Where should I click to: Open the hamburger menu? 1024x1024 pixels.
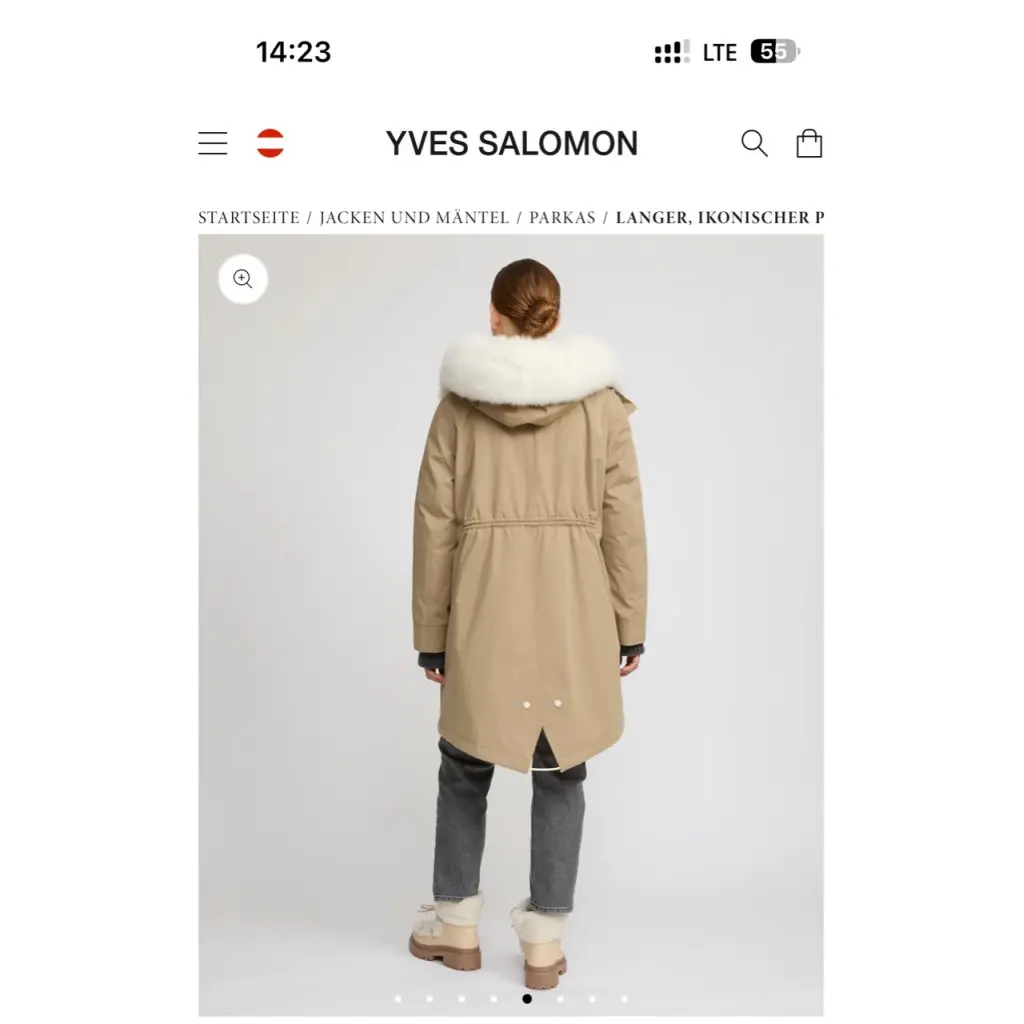click(x=212, y=144)
